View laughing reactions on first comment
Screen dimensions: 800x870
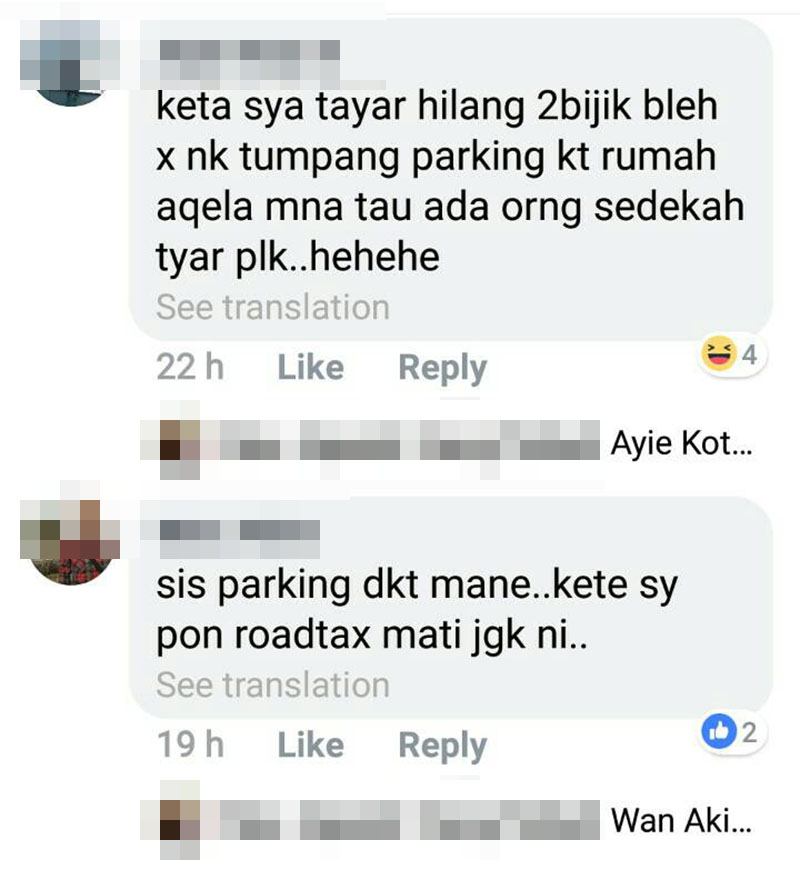[x=732, y=354]
